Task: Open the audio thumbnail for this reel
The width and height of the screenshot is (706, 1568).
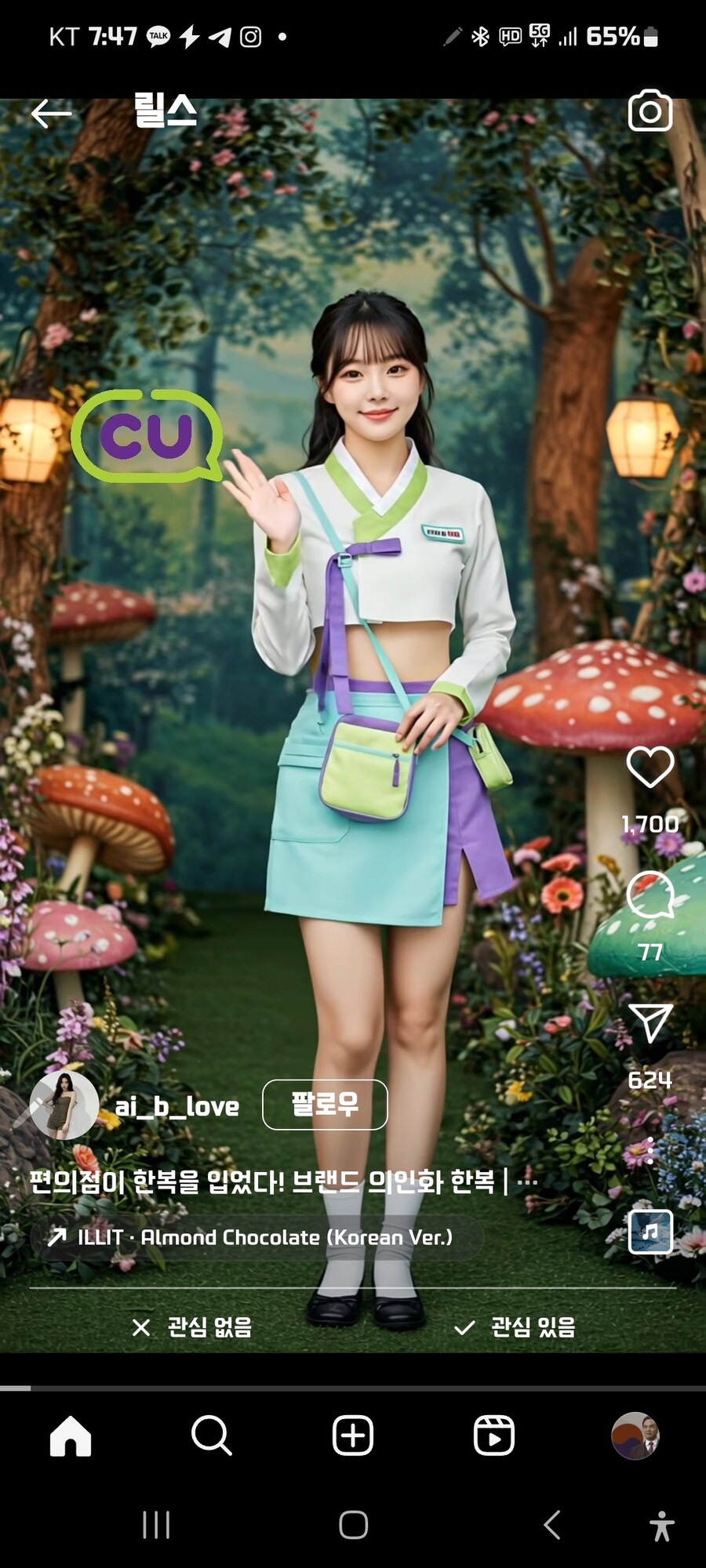Action: [x=650, y=1232]
